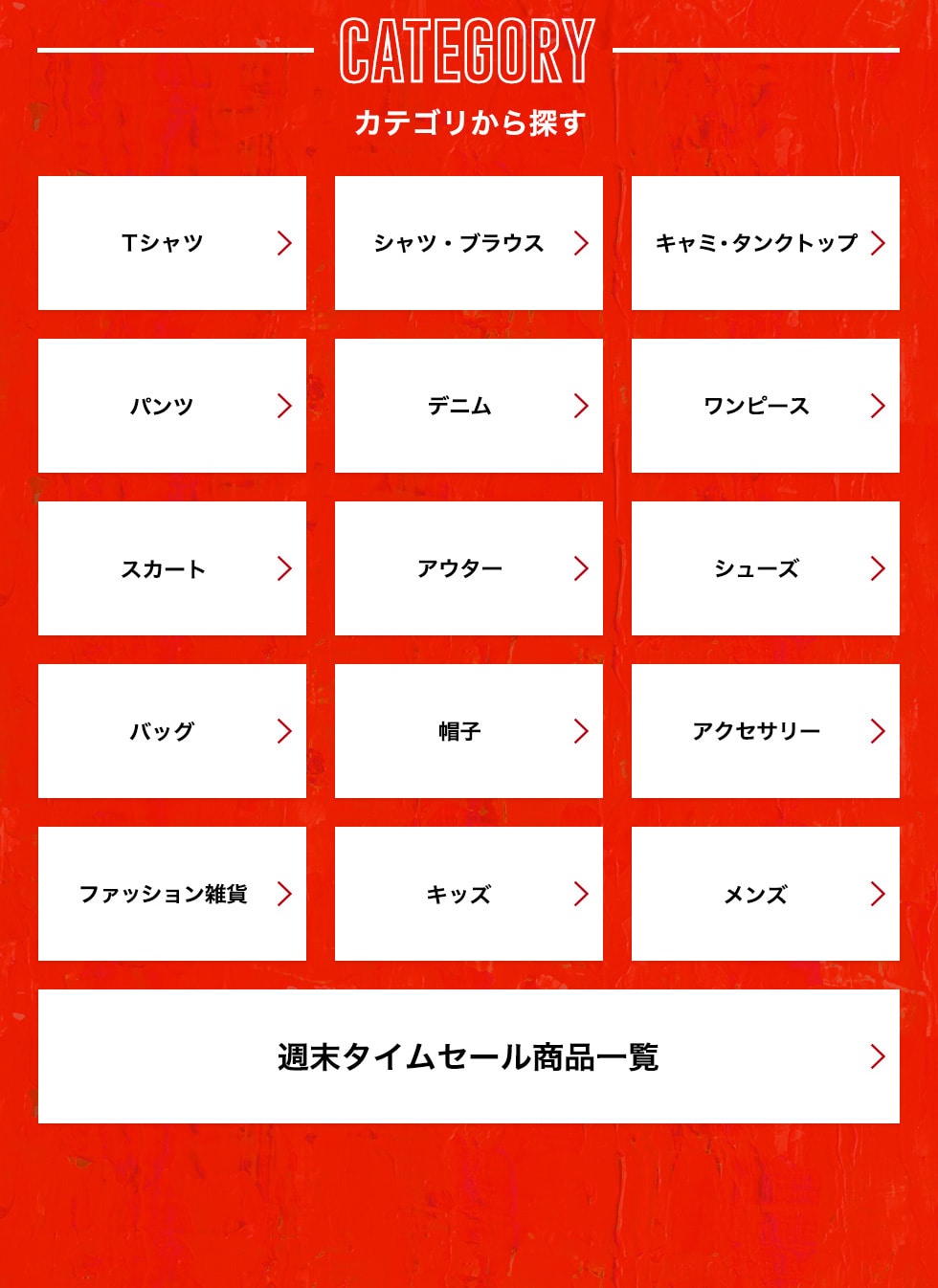Browse the アウター category

click(x=469, y=568)
